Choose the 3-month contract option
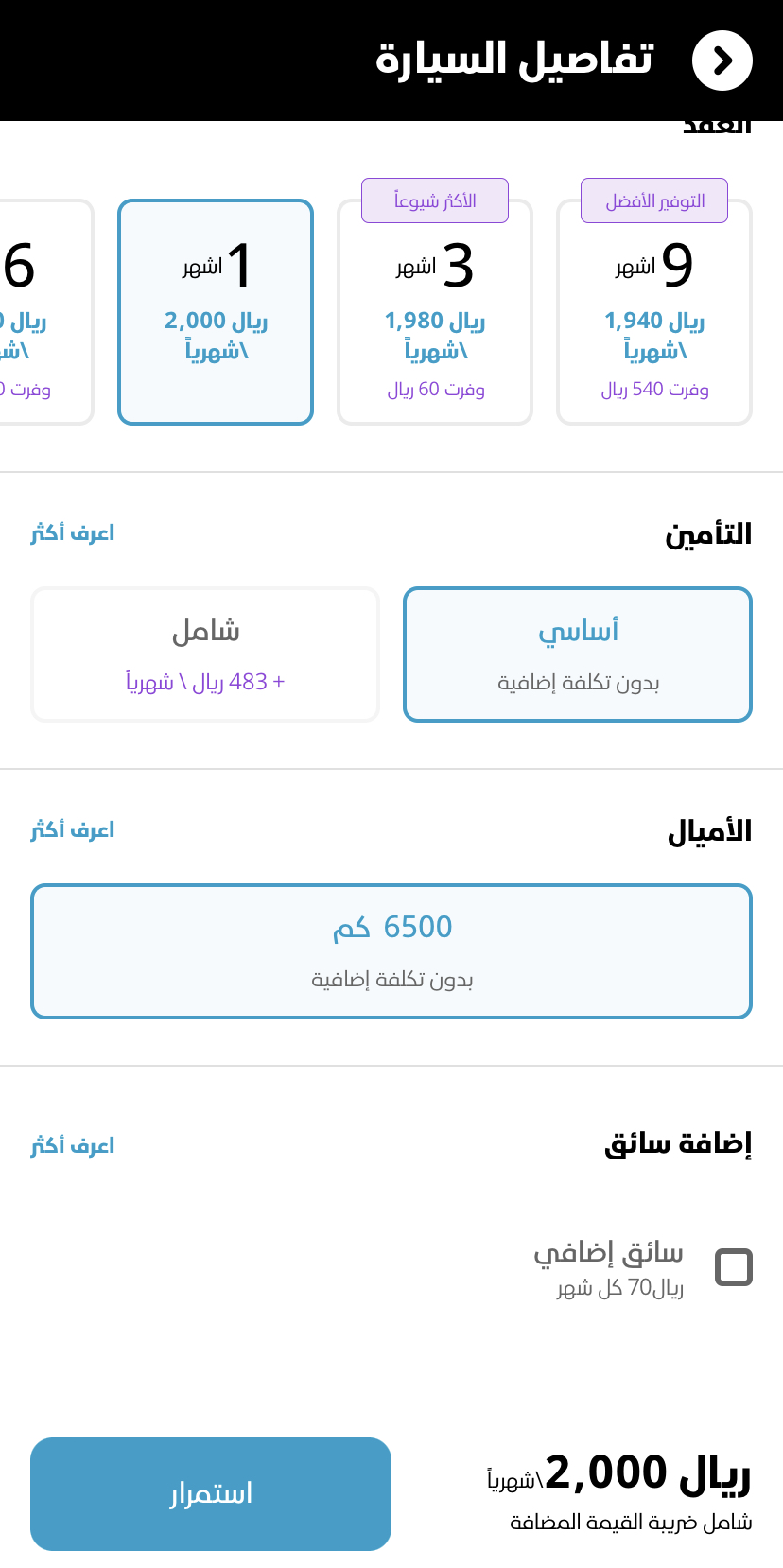783x1568 pixels. (x=435, y=312)
